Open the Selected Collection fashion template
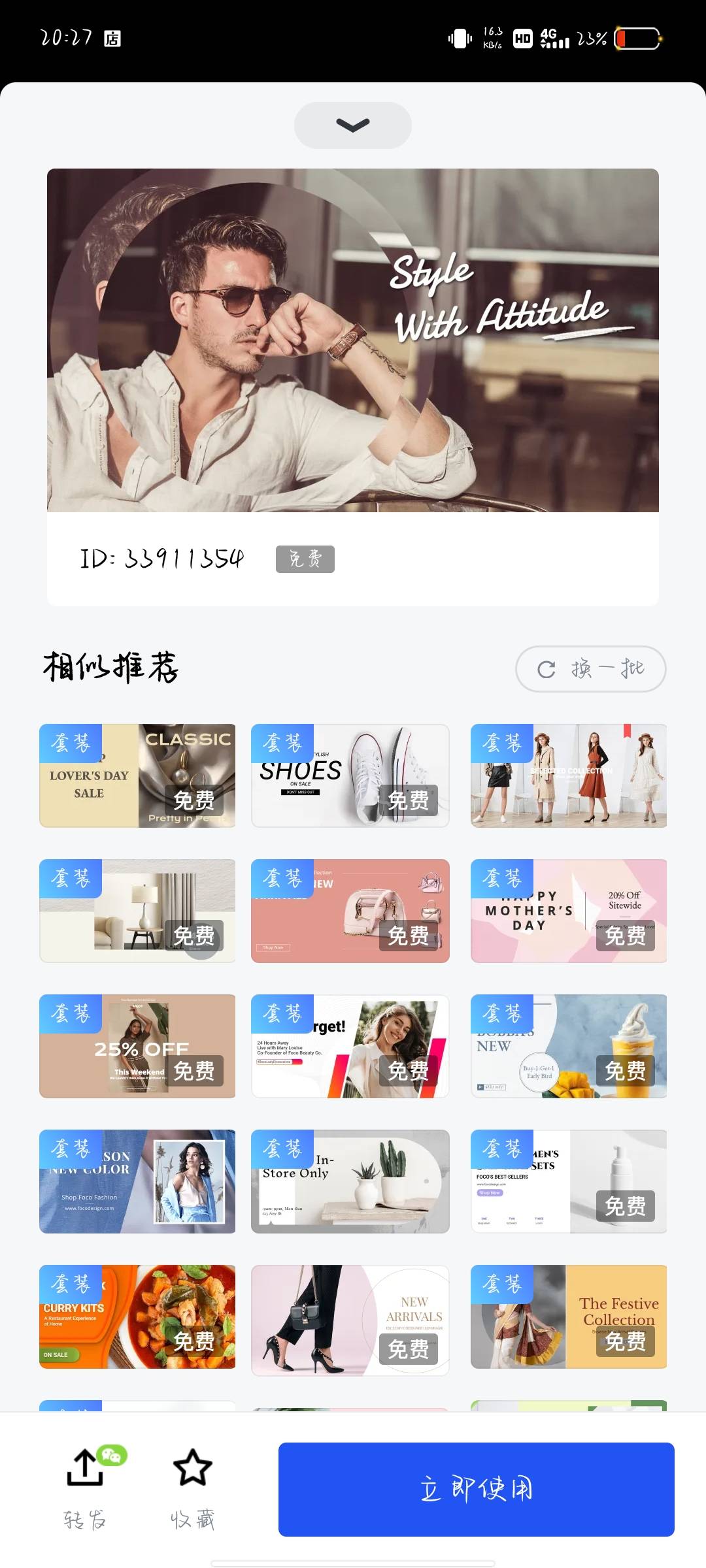 click(x=568, y=776)
